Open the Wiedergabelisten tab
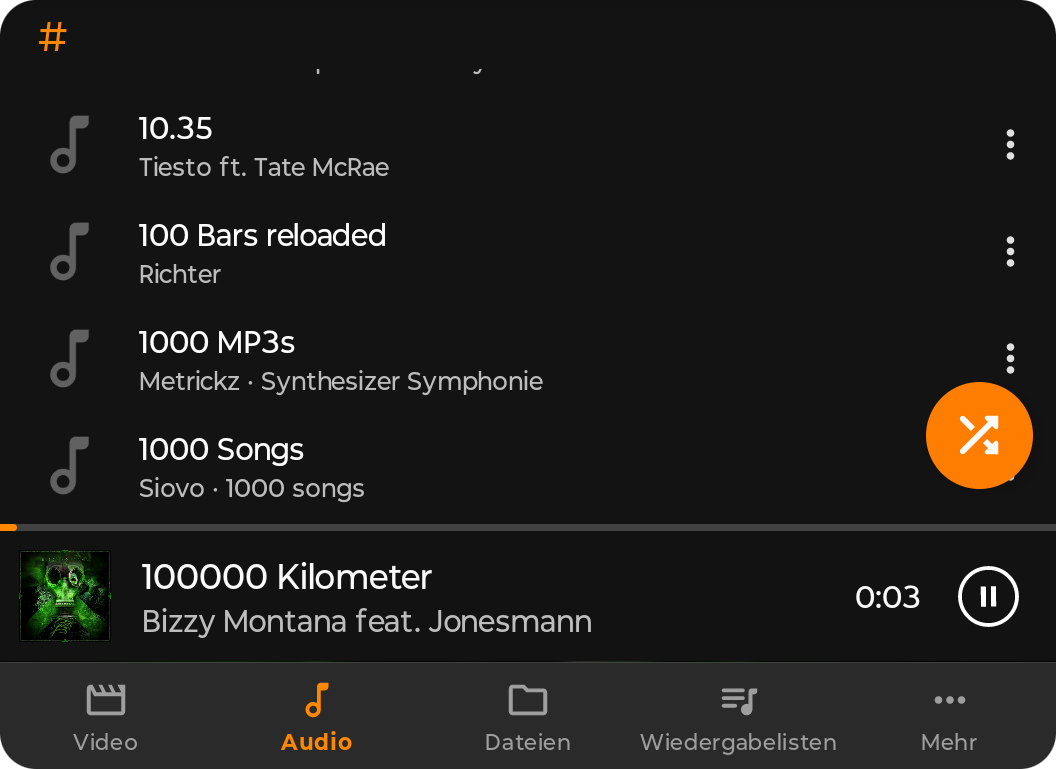Viewport: 1056px width, 769px height. pyautogui.click(x=738, y=718)
